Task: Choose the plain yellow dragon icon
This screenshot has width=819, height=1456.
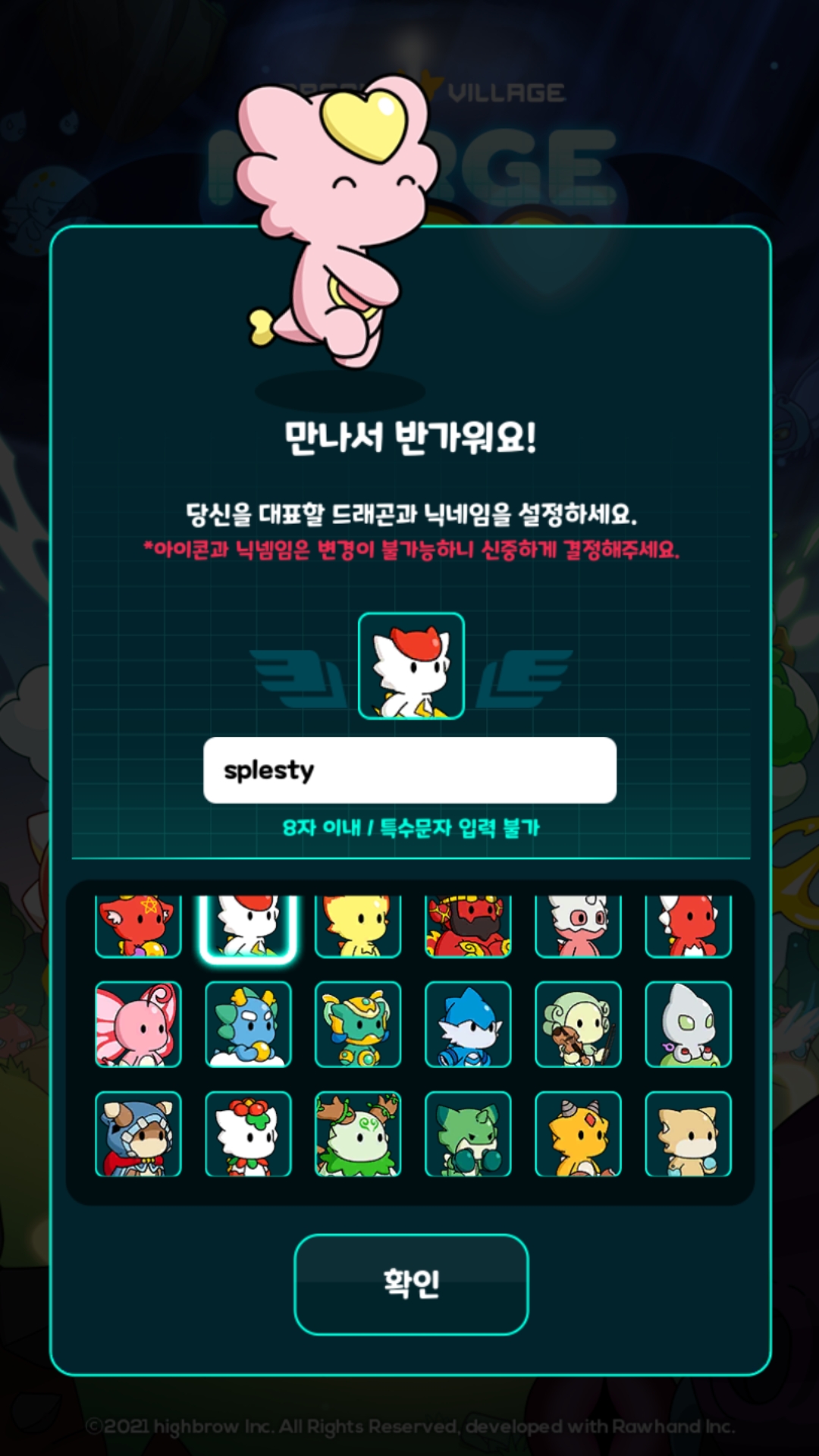Action: click(358, 927)
